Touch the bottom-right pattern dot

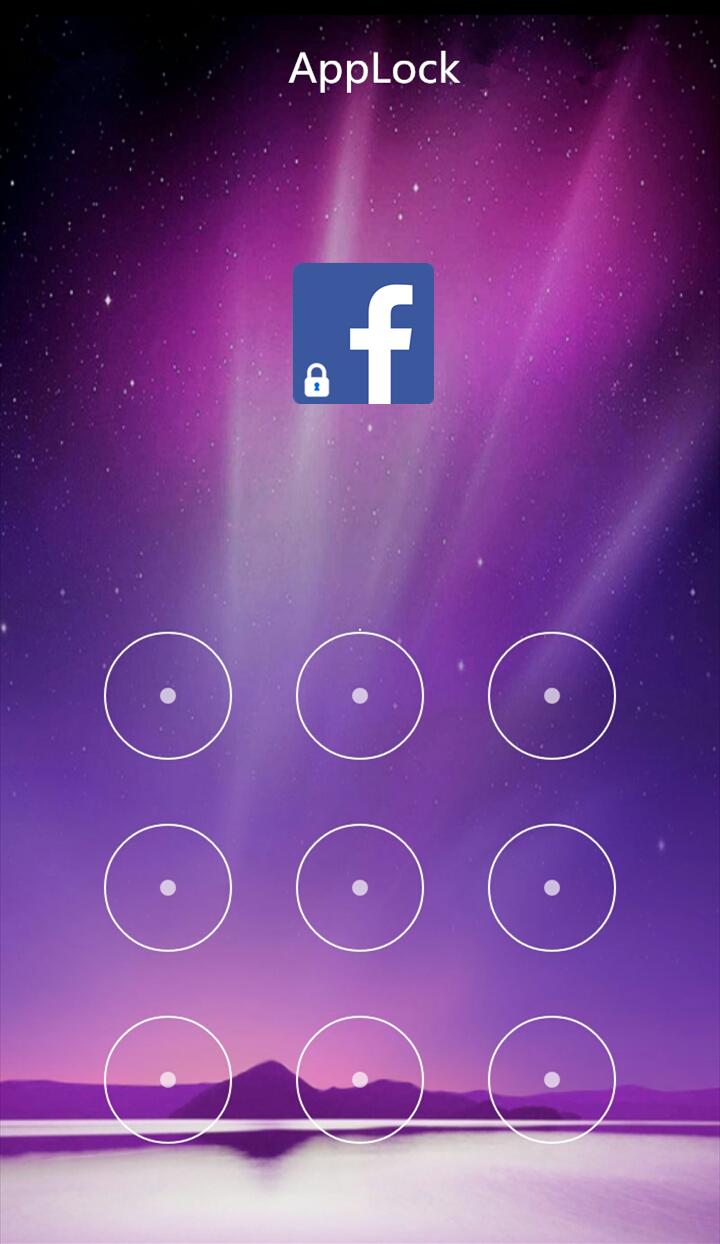552,1079
